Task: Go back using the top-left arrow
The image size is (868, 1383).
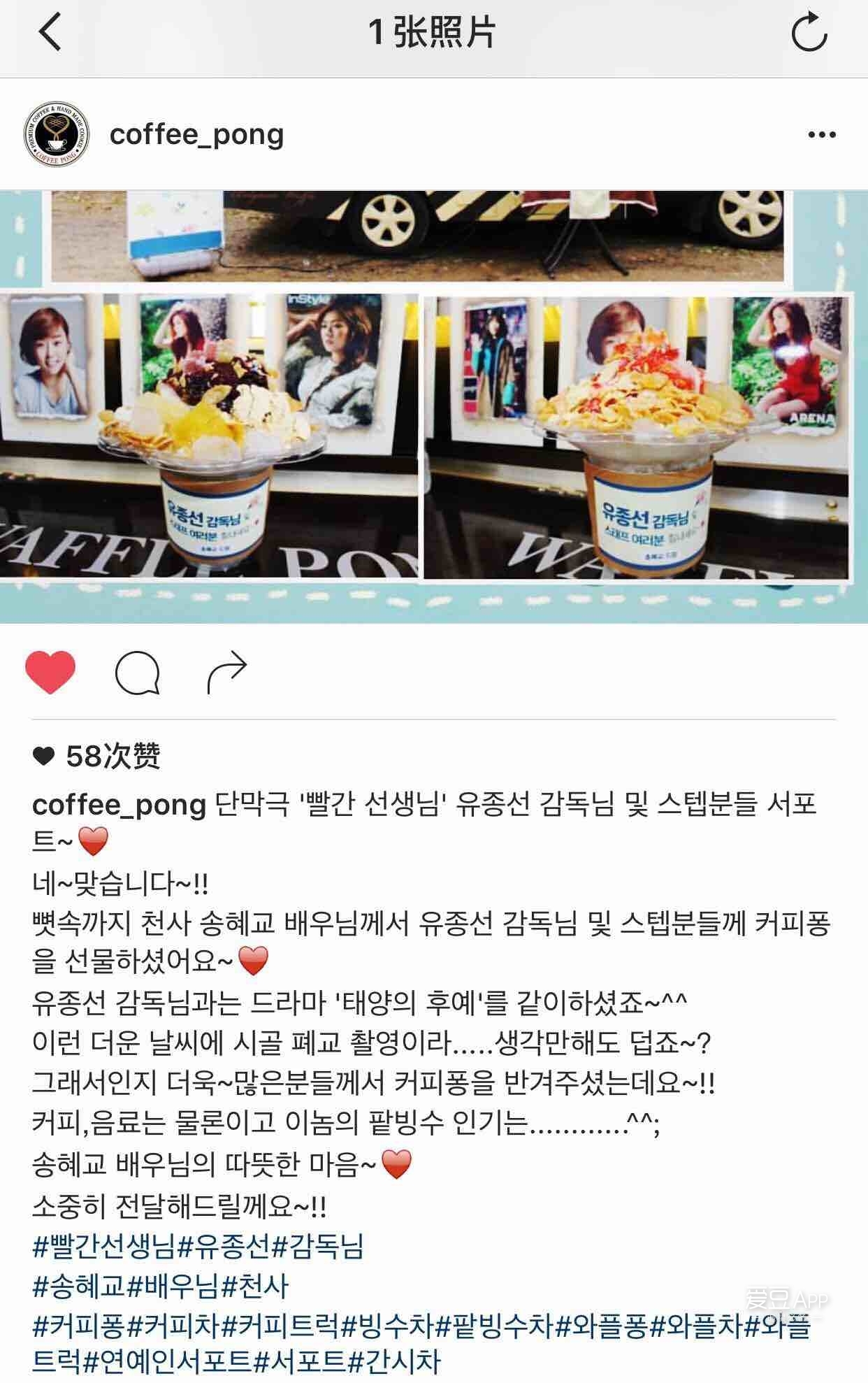Action: (x=50, y=32)
